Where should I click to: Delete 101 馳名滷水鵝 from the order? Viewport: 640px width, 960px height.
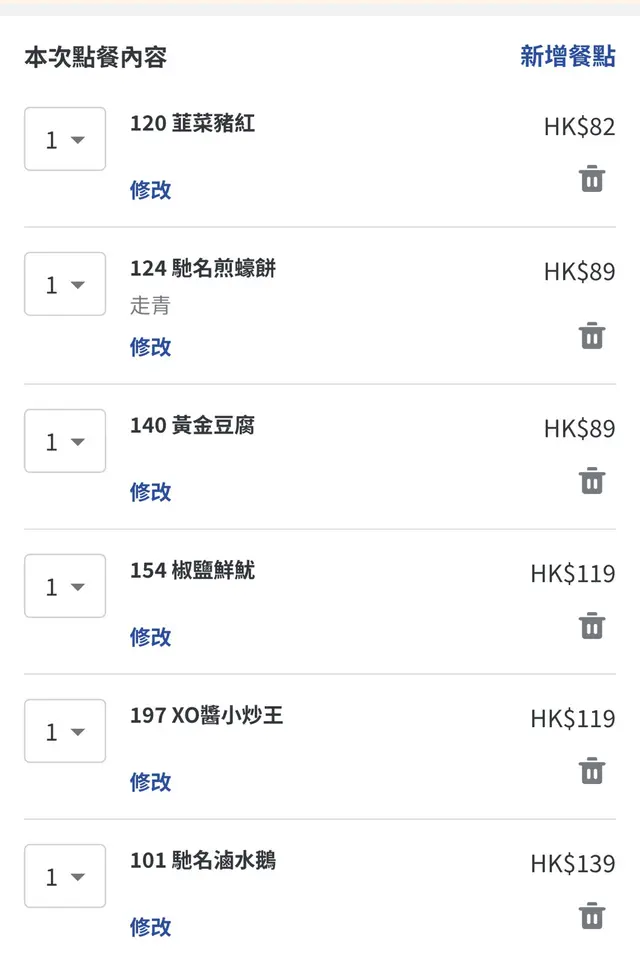(x=592, y=916)
